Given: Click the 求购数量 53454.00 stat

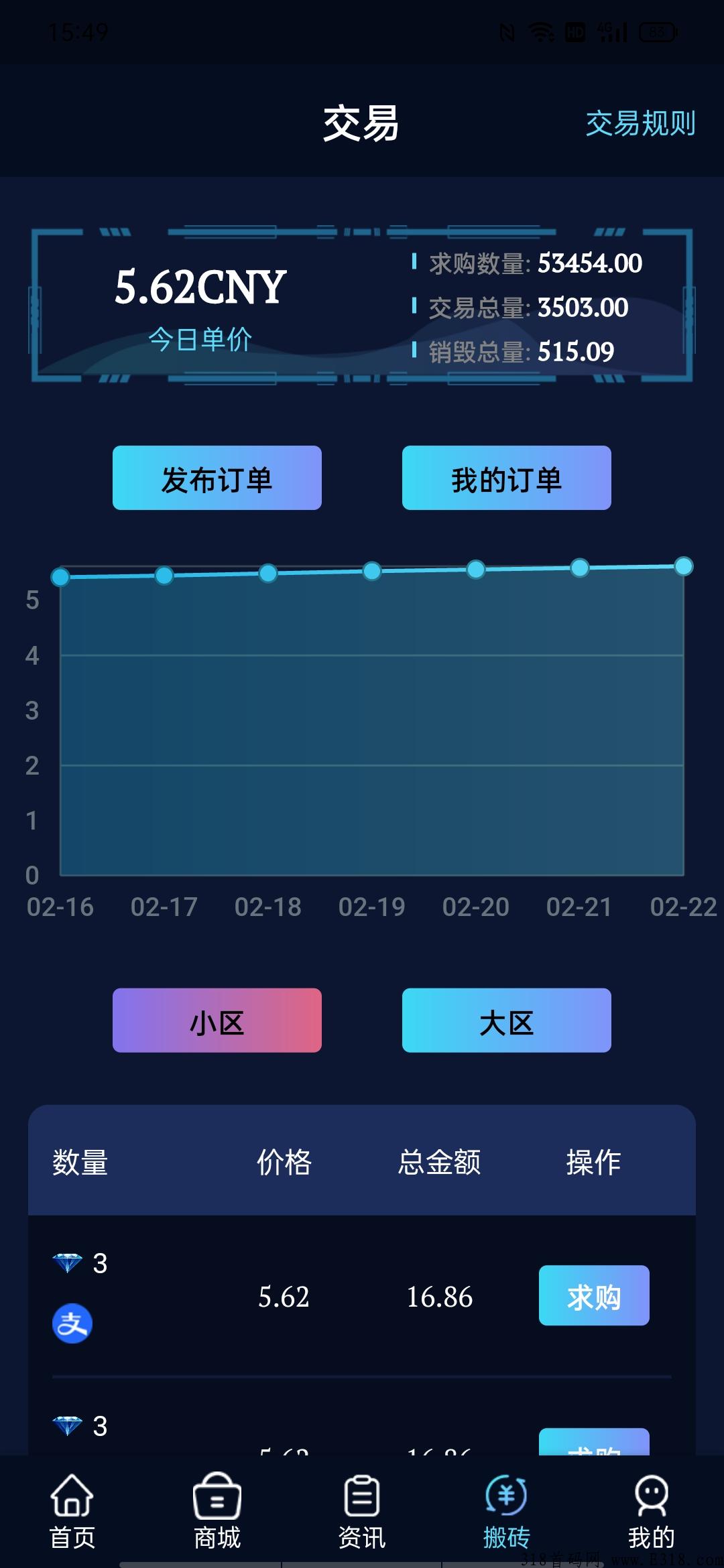Looking at the screenshot, I should 536,263.
